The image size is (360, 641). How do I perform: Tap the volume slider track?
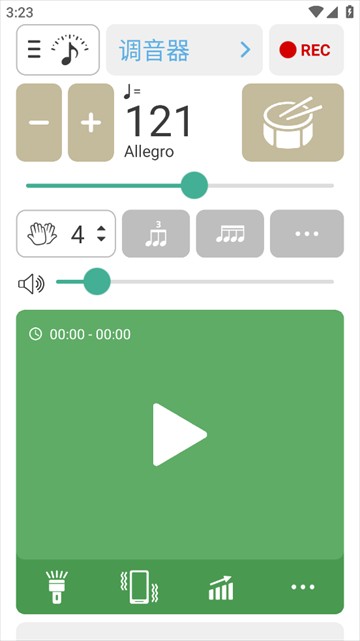pyautogui.click(x=195, y=282)
